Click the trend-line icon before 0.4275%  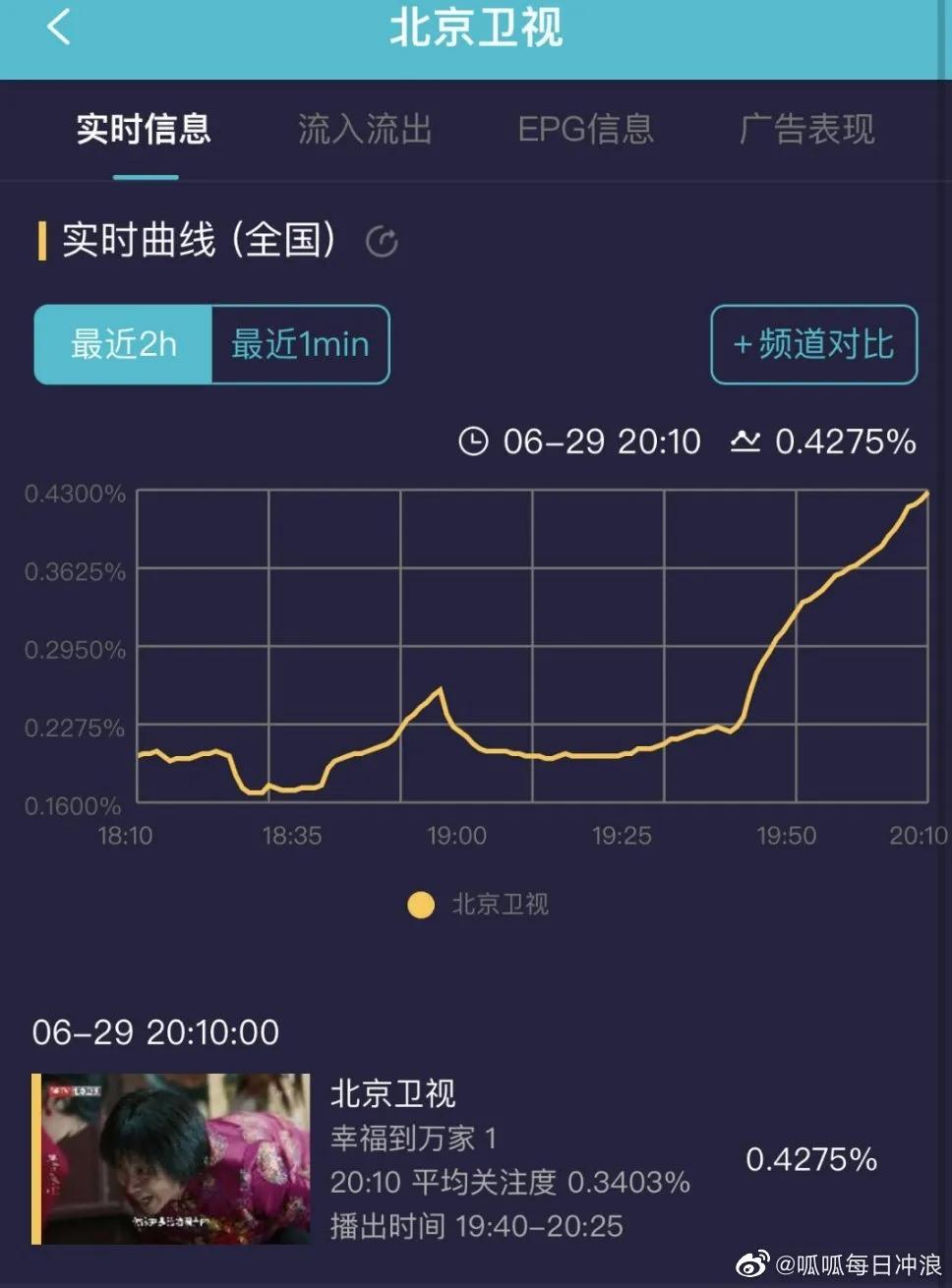tap(746, 442)
